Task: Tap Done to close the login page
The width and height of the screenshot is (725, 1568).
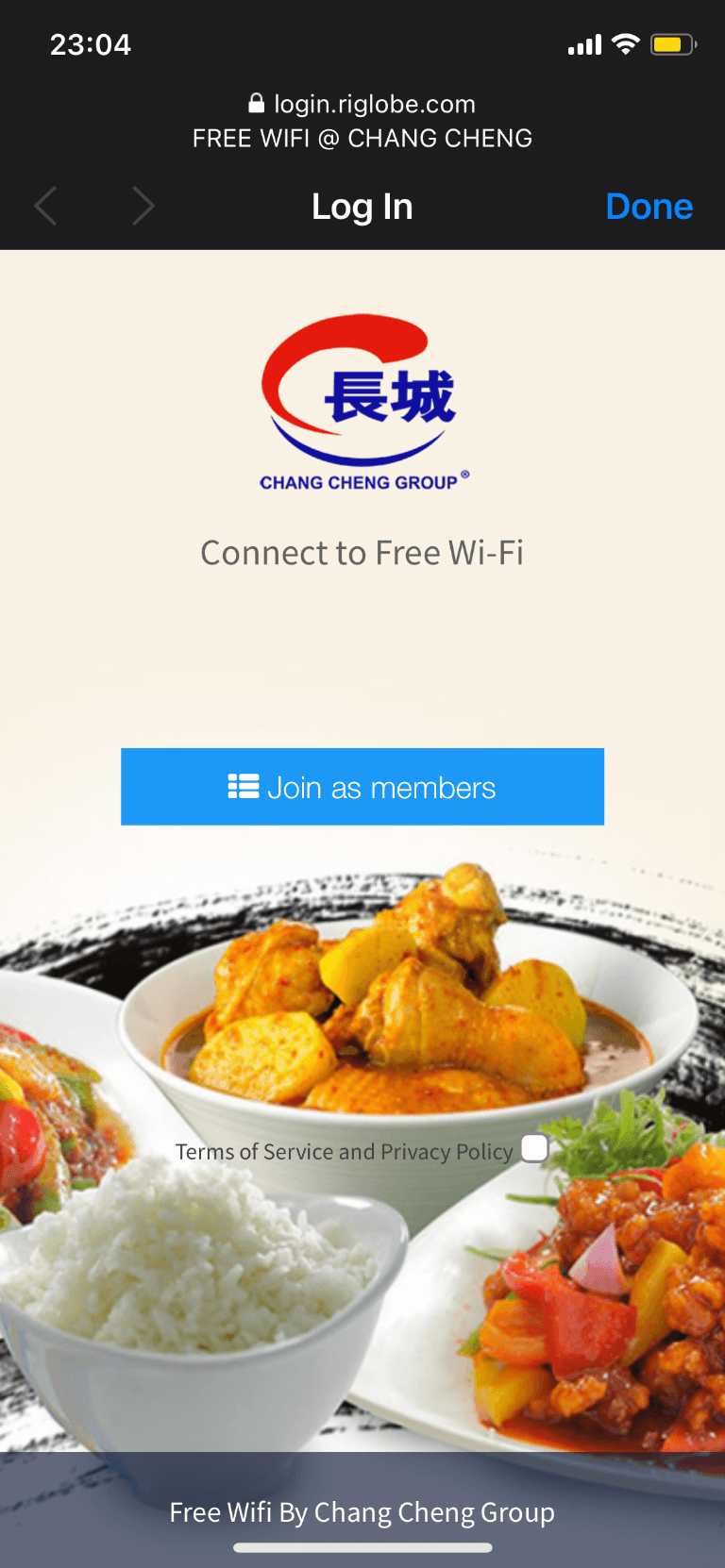Action: click(x=649, y=207)
